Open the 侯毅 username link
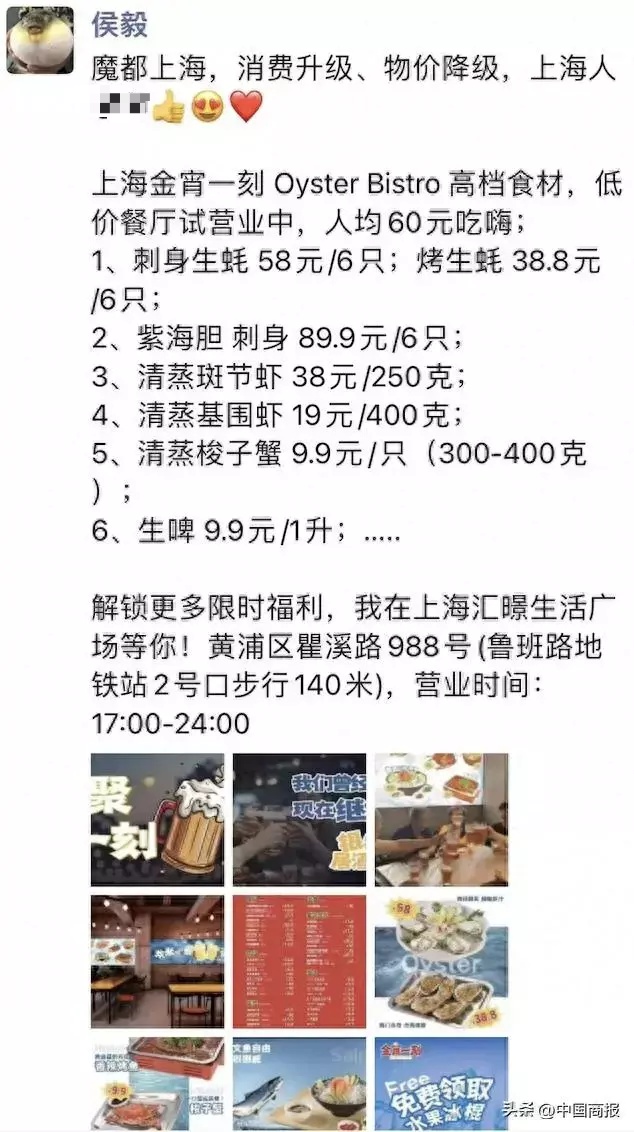Image resolution: width=634 pixels, height=1132 pixels. 119,24
